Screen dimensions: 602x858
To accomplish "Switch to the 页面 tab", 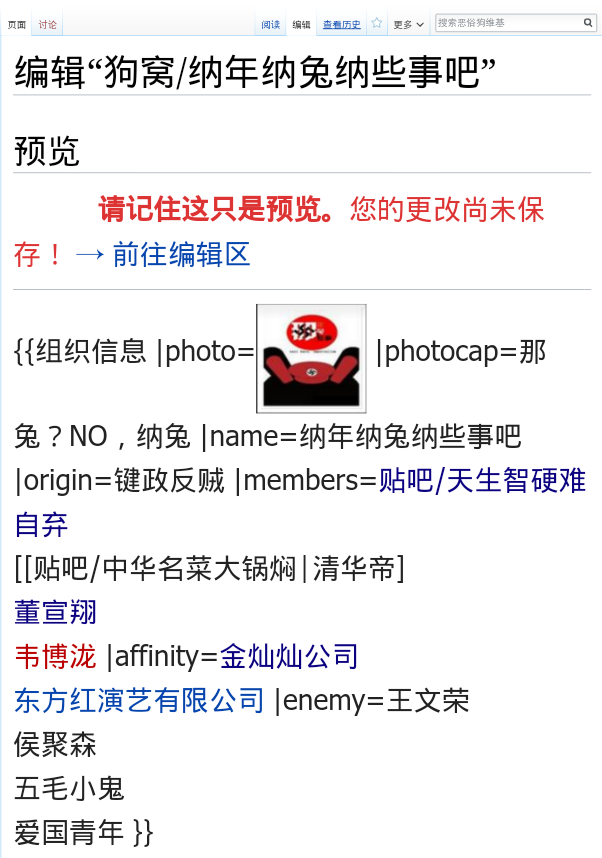I will [x=17, y=24].
